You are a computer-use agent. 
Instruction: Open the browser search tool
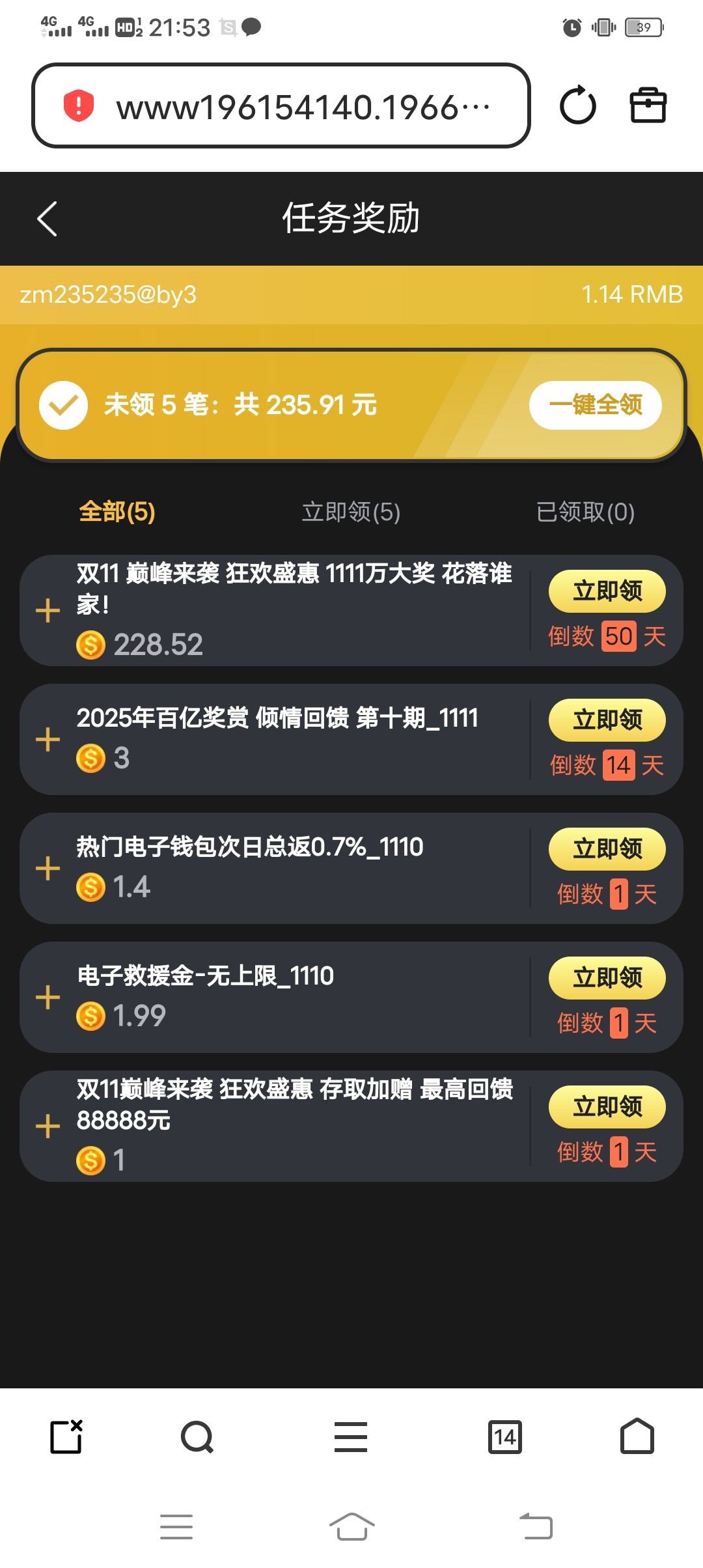coord(197,1437)
